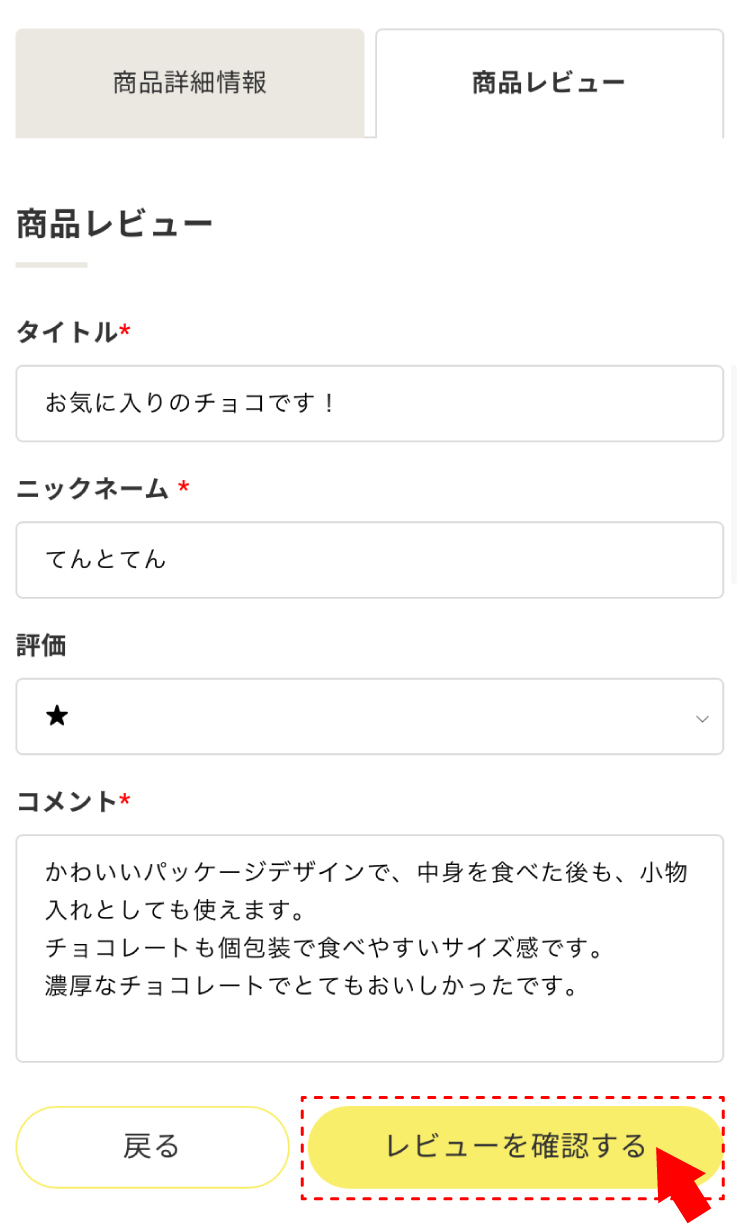This screenshot has height=1231, width=740.
Task: Click the chevron on the rating selector
Action: coord(700,716)
